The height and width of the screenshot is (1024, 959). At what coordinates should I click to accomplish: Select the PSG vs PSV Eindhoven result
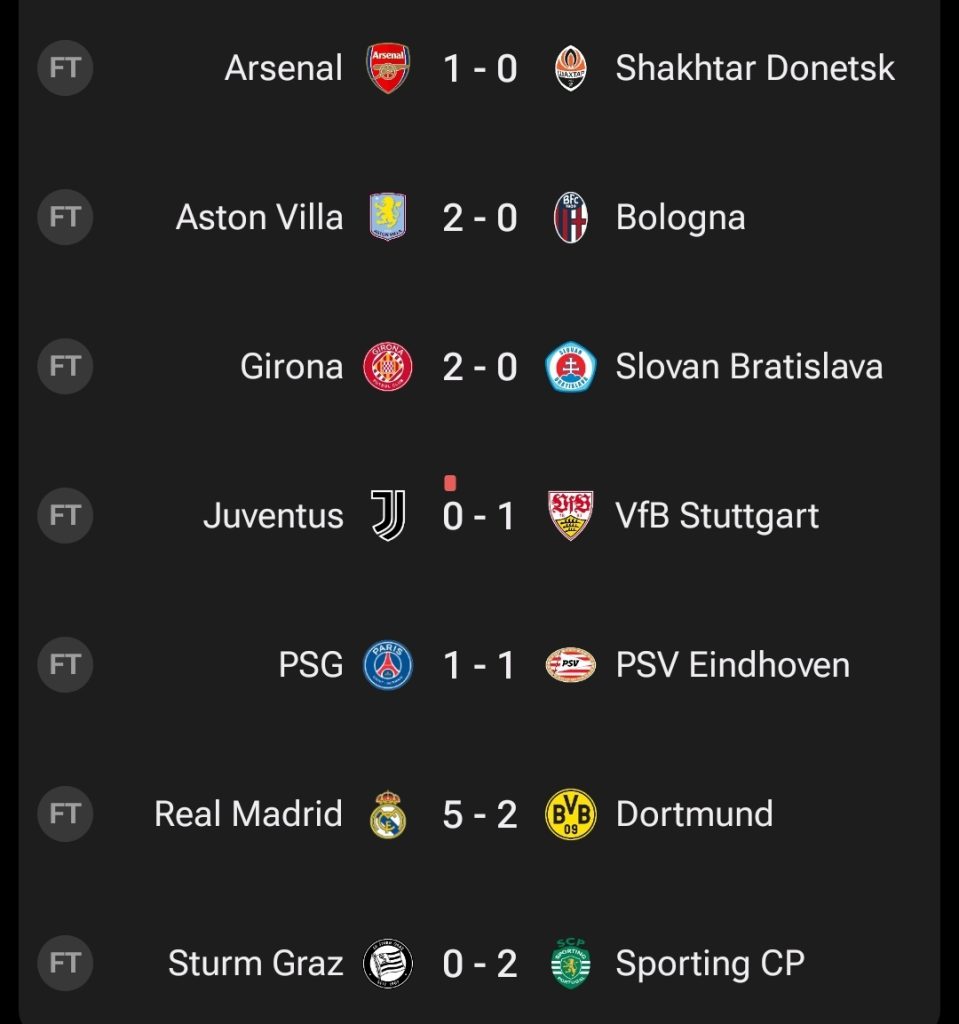click(480, 665)
